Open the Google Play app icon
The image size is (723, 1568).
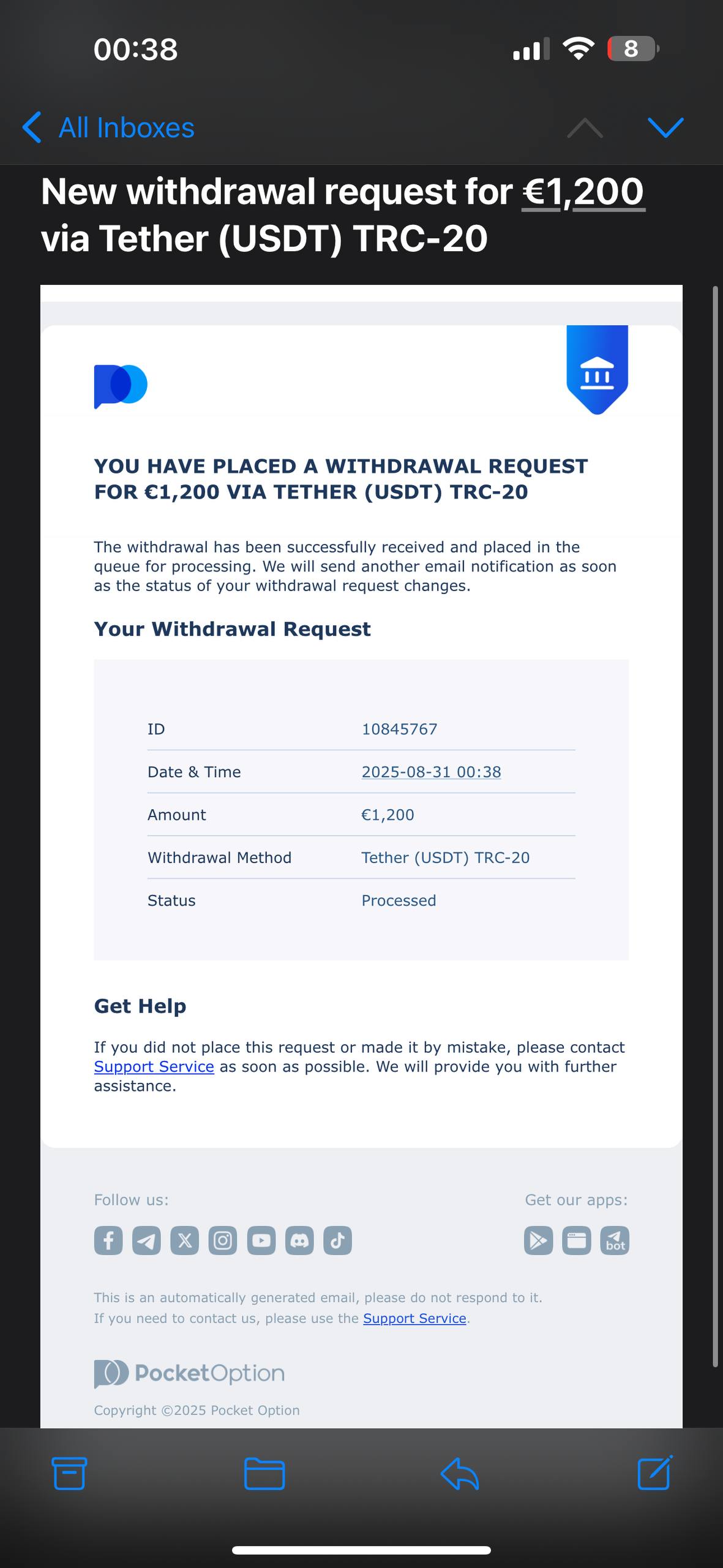(539, 1240)
